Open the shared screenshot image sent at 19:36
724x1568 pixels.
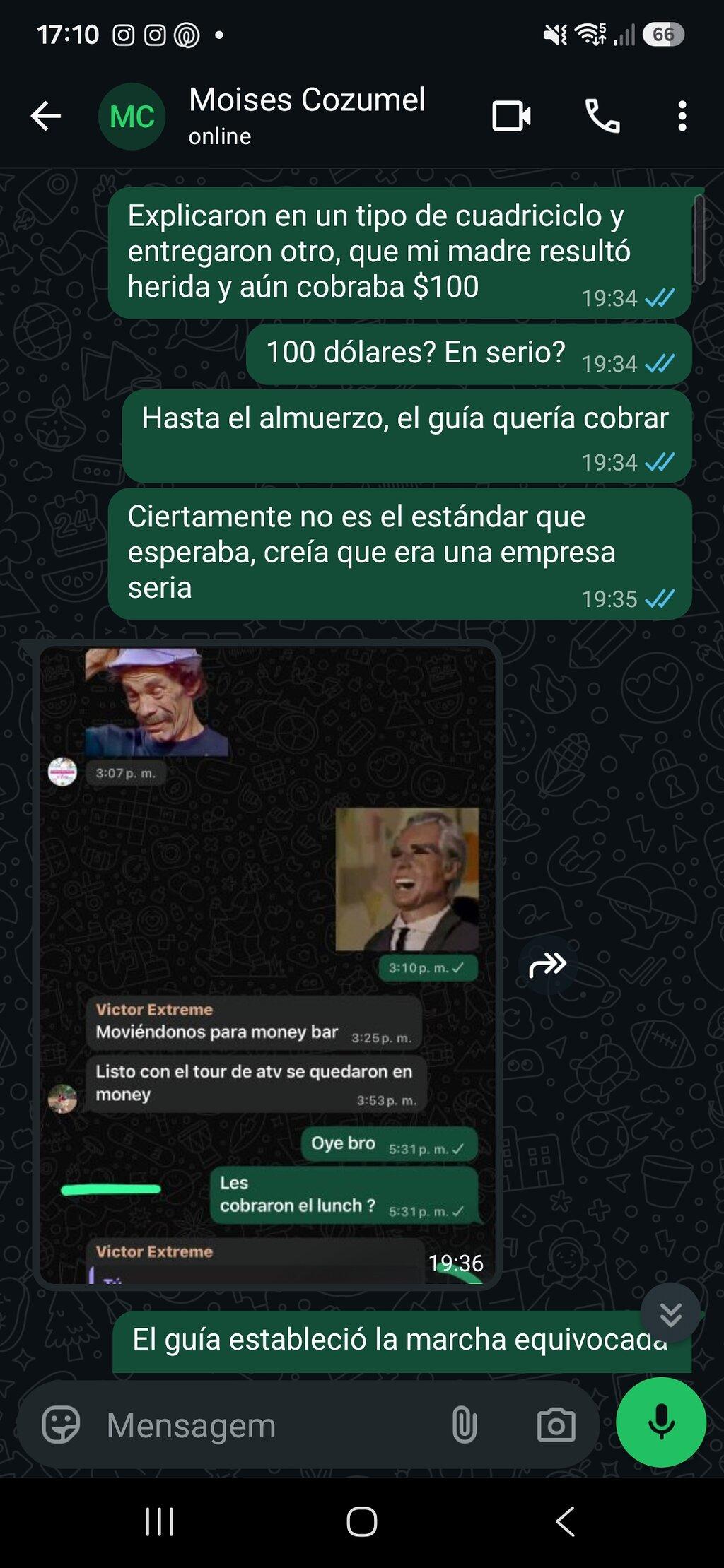click(268, 965)
